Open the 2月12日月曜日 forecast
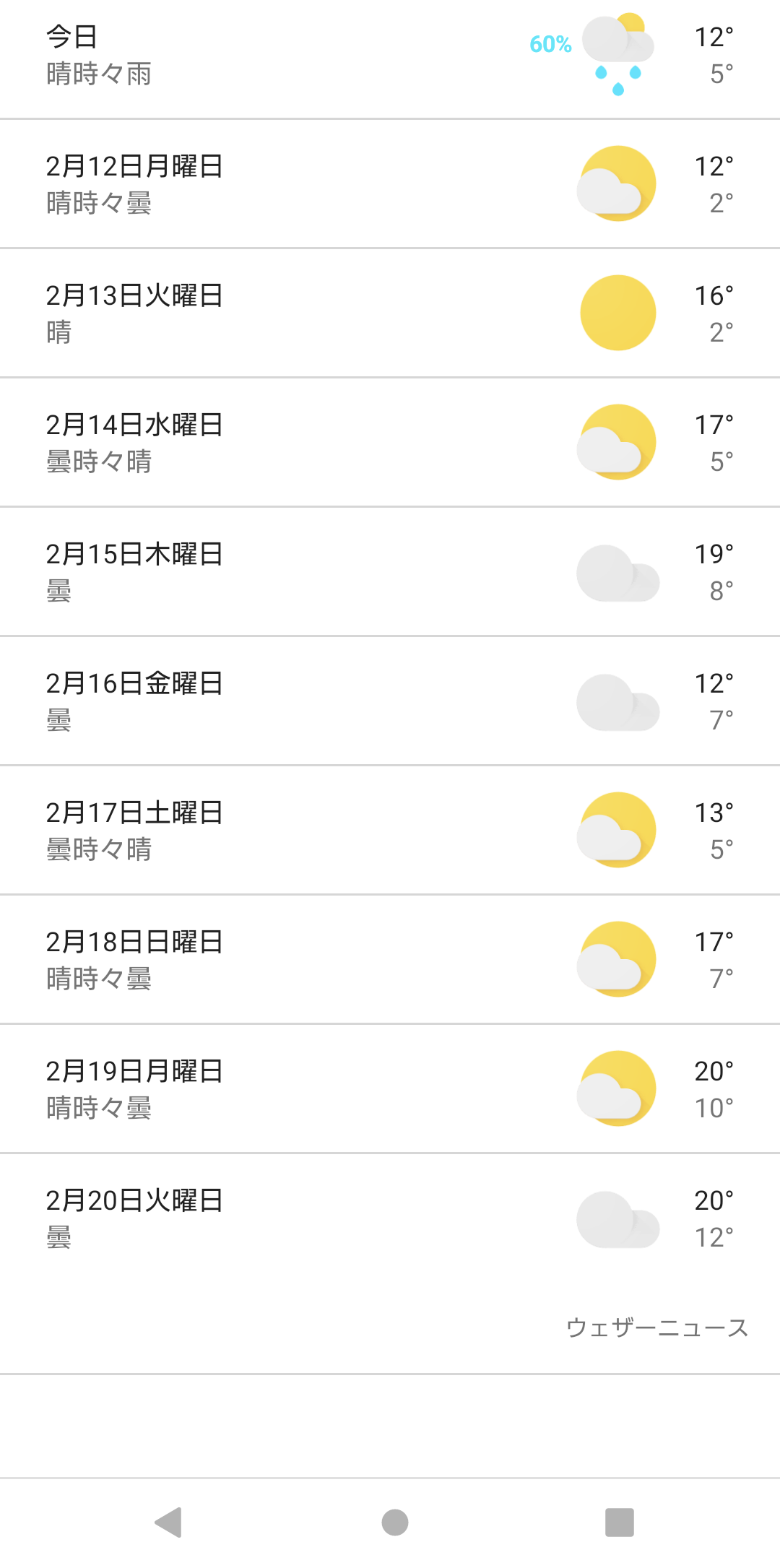This screenshot has width=780, height=1568. 390,184
